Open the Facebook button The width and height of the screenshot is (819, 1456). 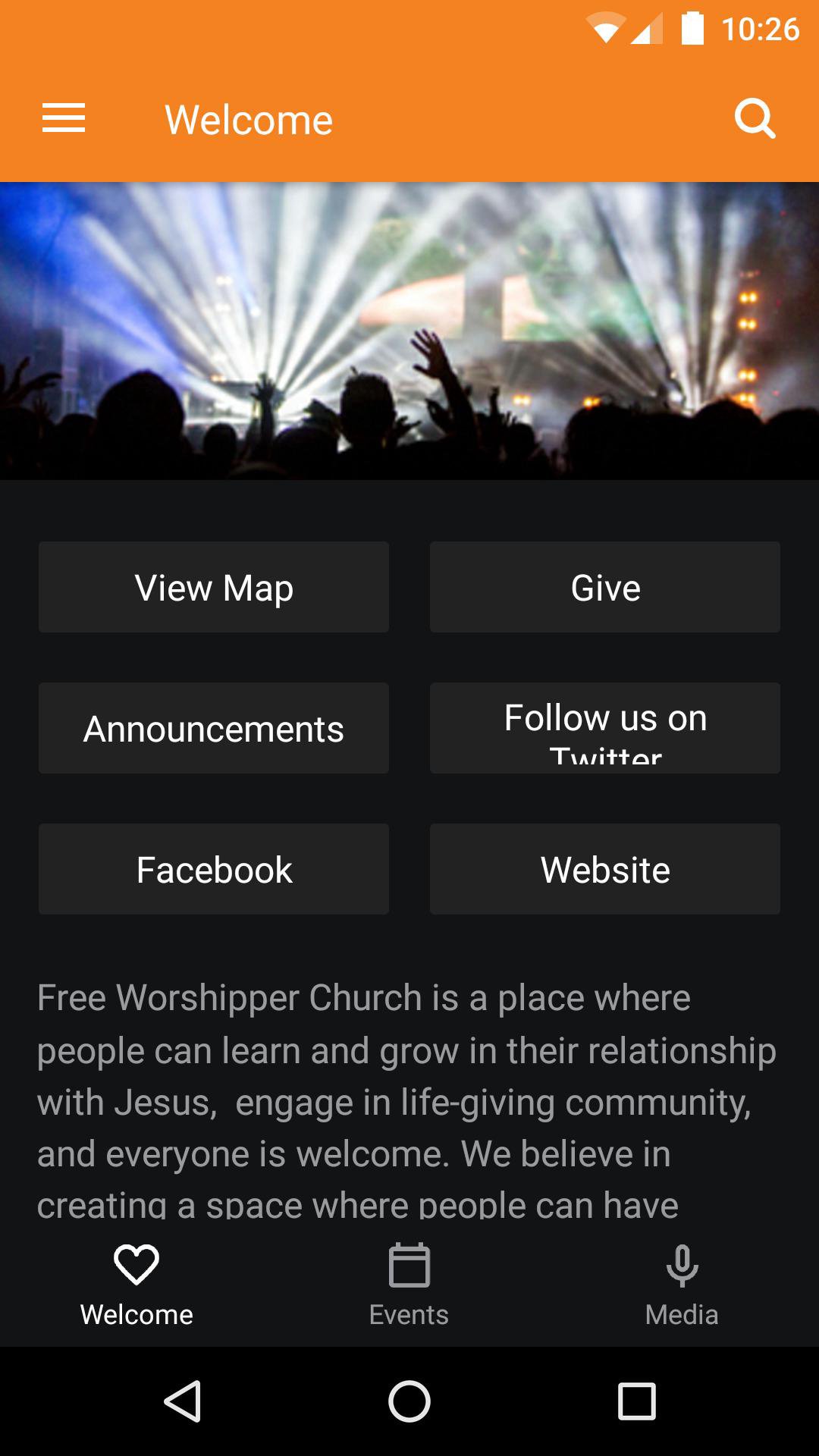[214, 869]
